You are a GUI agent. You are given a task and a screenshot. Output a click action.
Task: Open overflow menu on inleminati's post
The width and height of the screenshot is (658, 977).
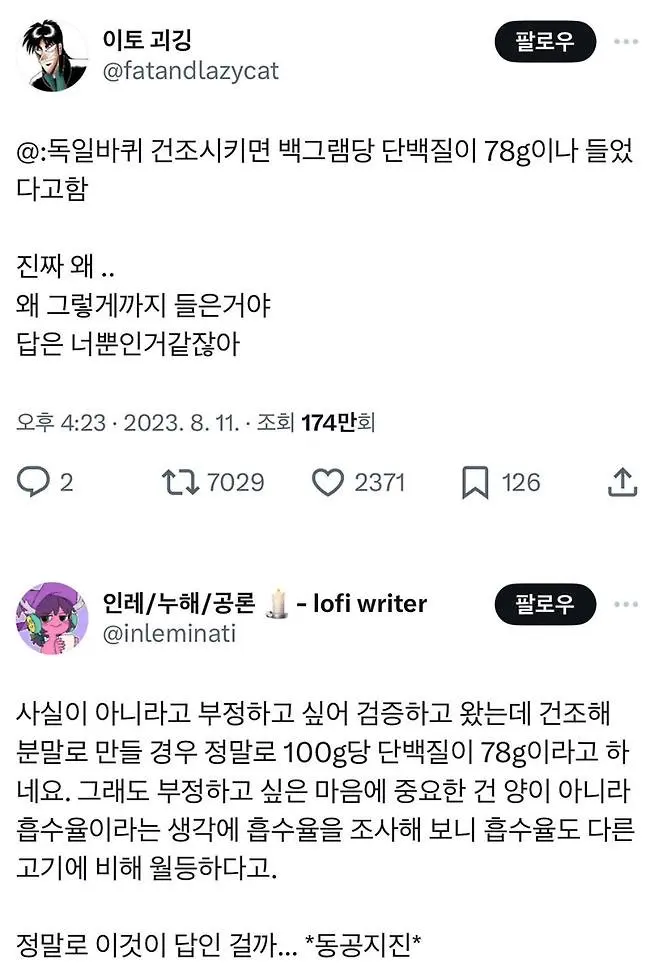click(626, 604)
